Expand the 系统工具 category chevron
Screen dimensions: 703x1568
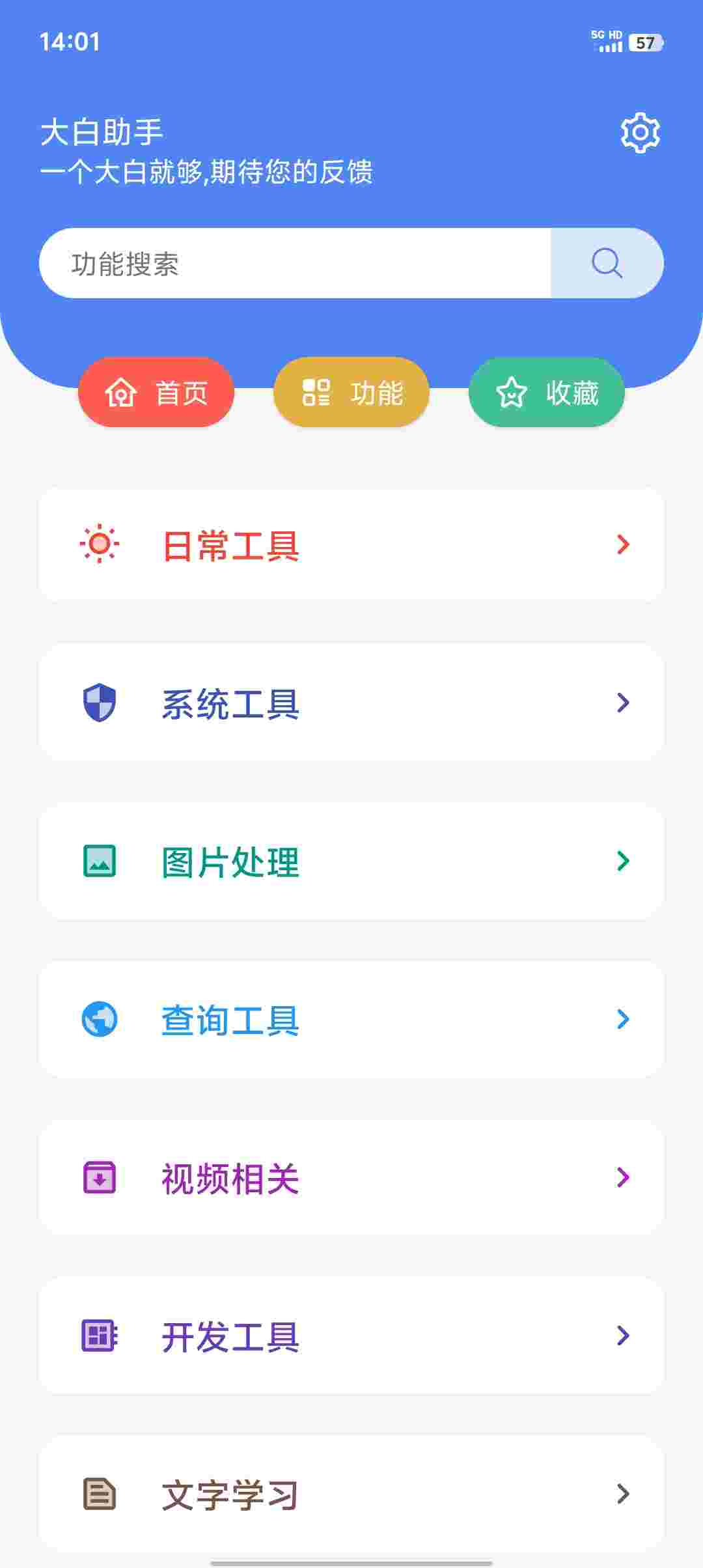pyautogui.click(x=623, y=702)
